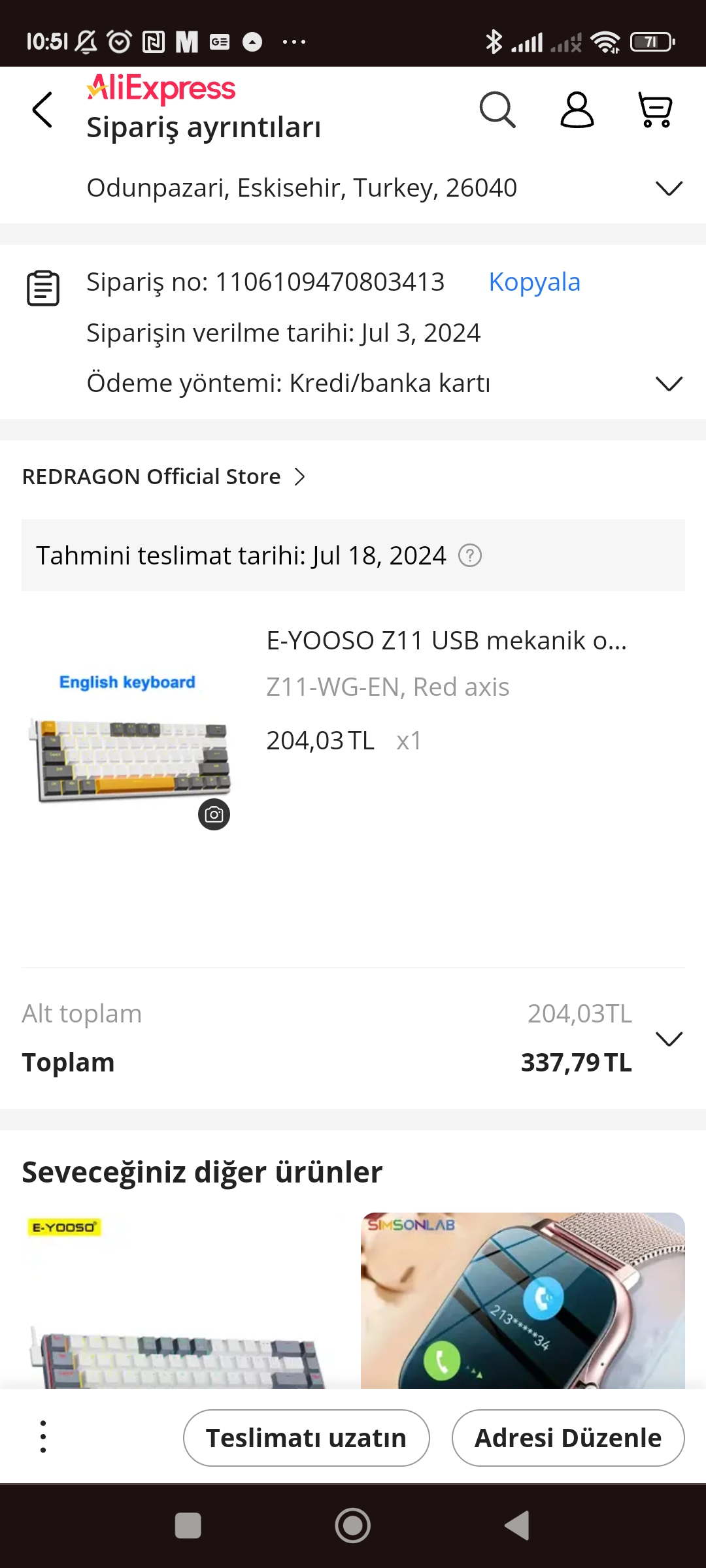Expand the delivery address details
The image size is (706, 1568).
click(x=669, y=188)
